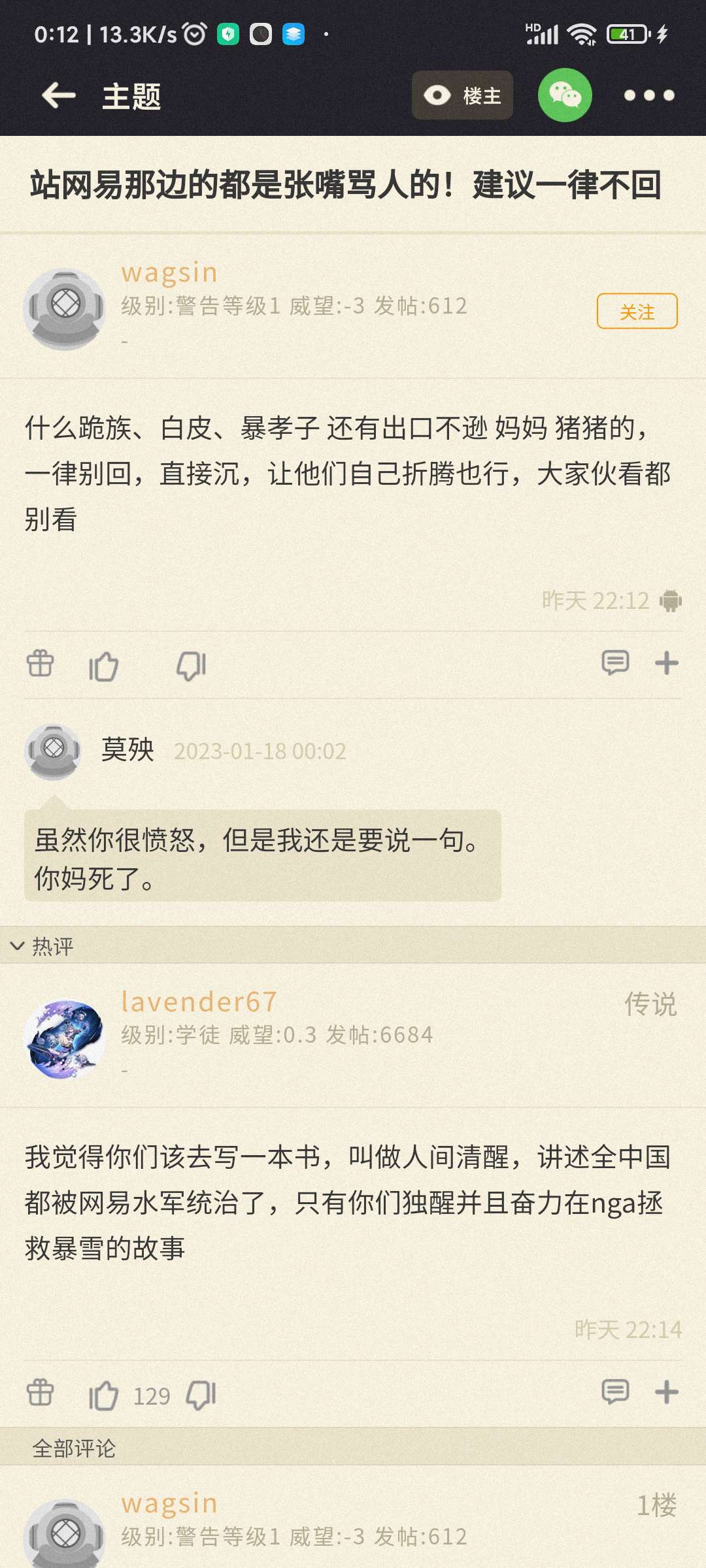
Task: Open wagsin's avatar on the main post
Action: 64,310
